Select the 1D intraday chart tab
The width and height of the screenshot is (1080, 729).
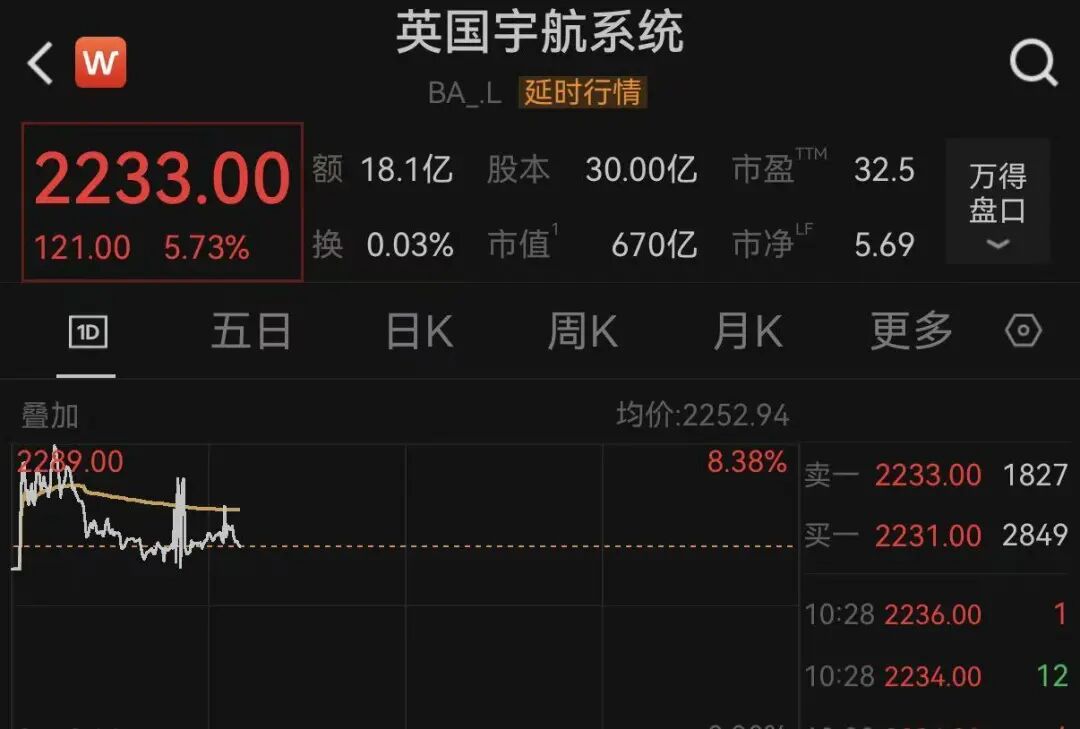pos(87,332)
